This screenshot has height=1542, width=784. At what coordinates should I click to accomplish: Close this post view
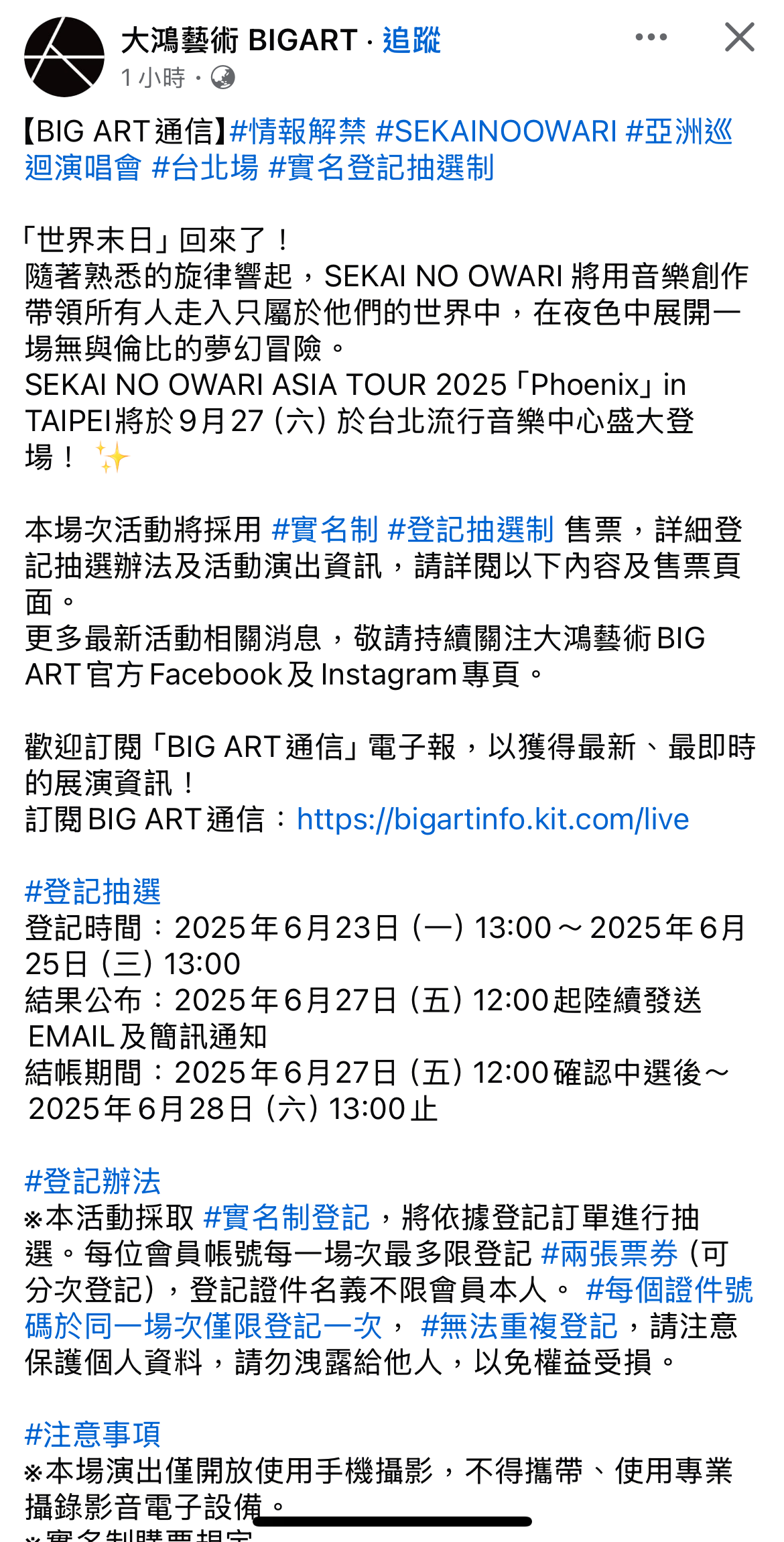[x=739, y=38]
